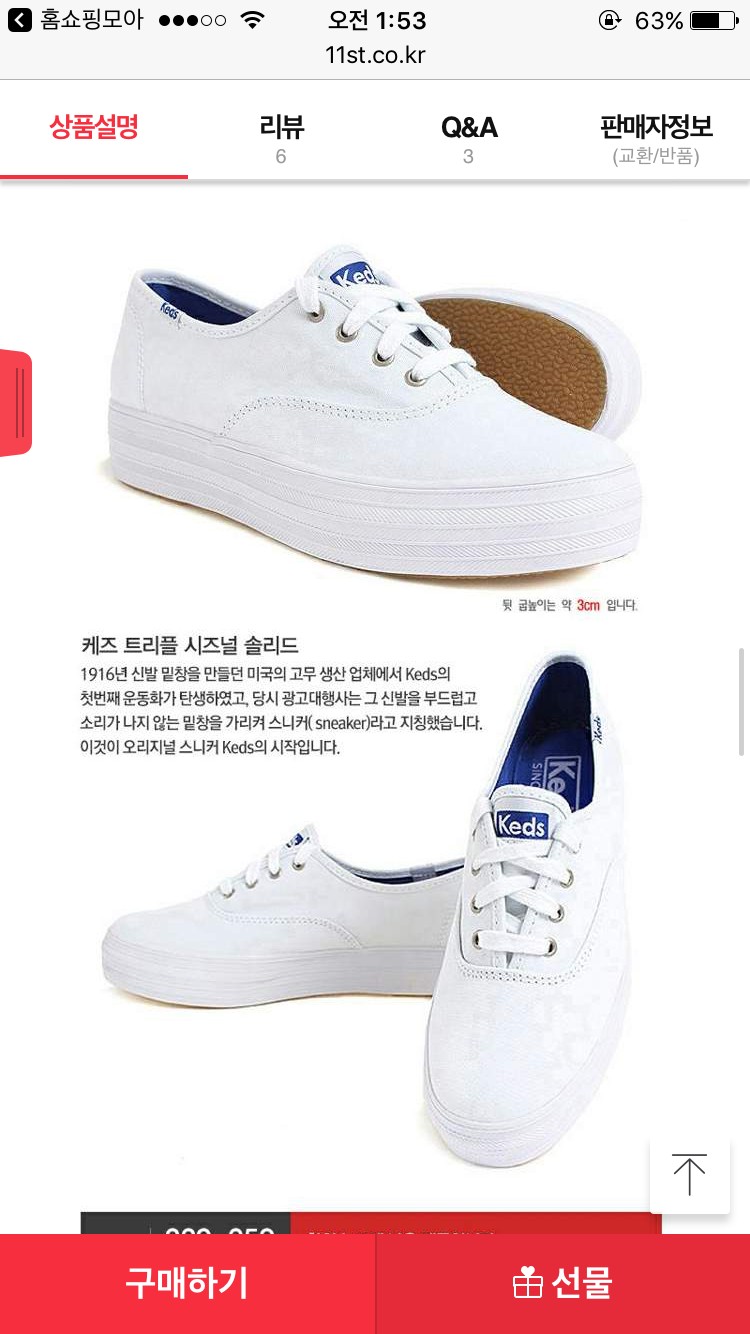Return to 홈쇼핑모아 app via back chevron
Viewport: 750px width, 1334px height.
pyautogui.click(x=20, y=20)
